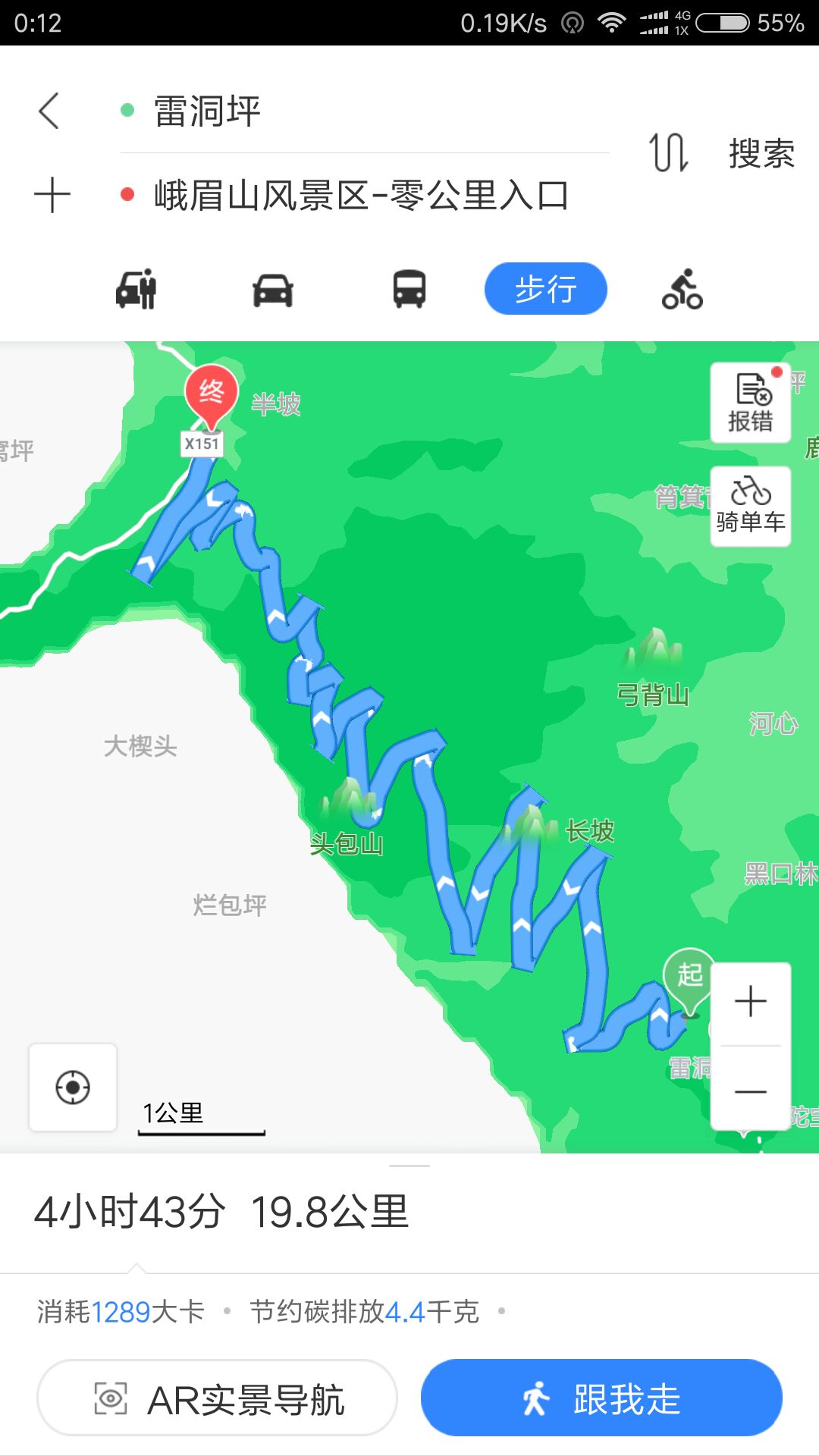819x1456 pixels.
Task: Switch to the driving mode tab
Action: (272, 290)
